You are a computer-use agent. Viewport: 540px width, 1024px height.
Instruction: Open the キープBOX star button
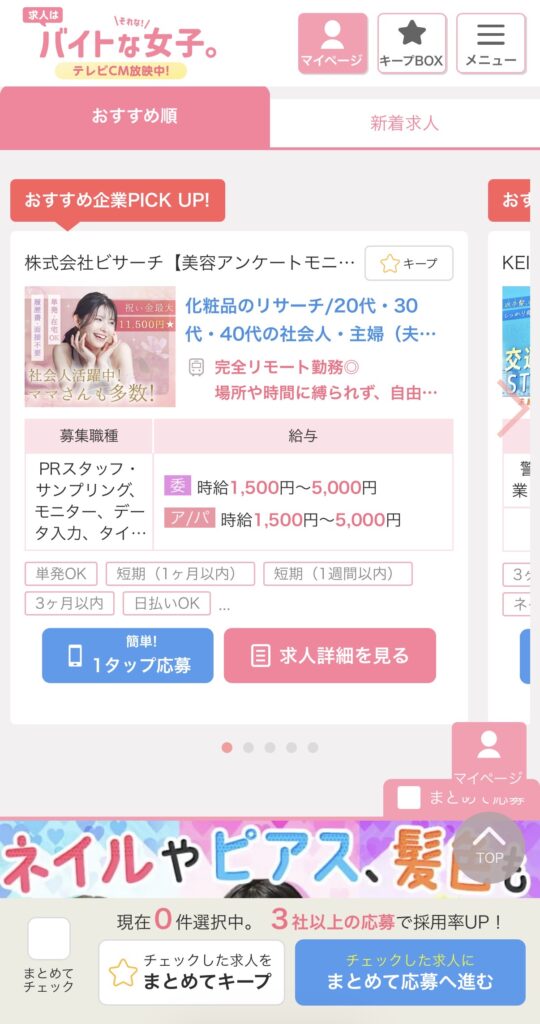(x=411, y=43)
